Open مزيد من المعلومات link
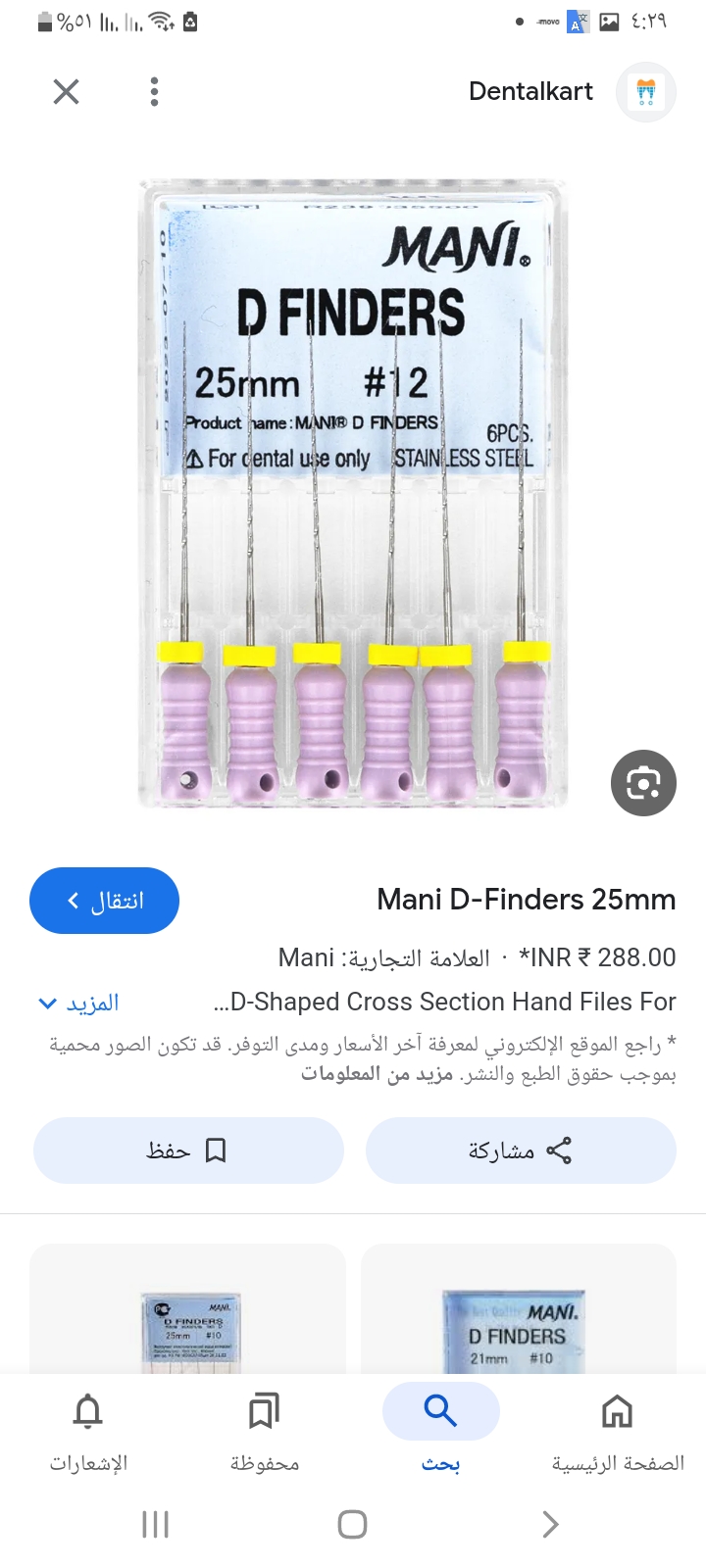 point(376,1077)
